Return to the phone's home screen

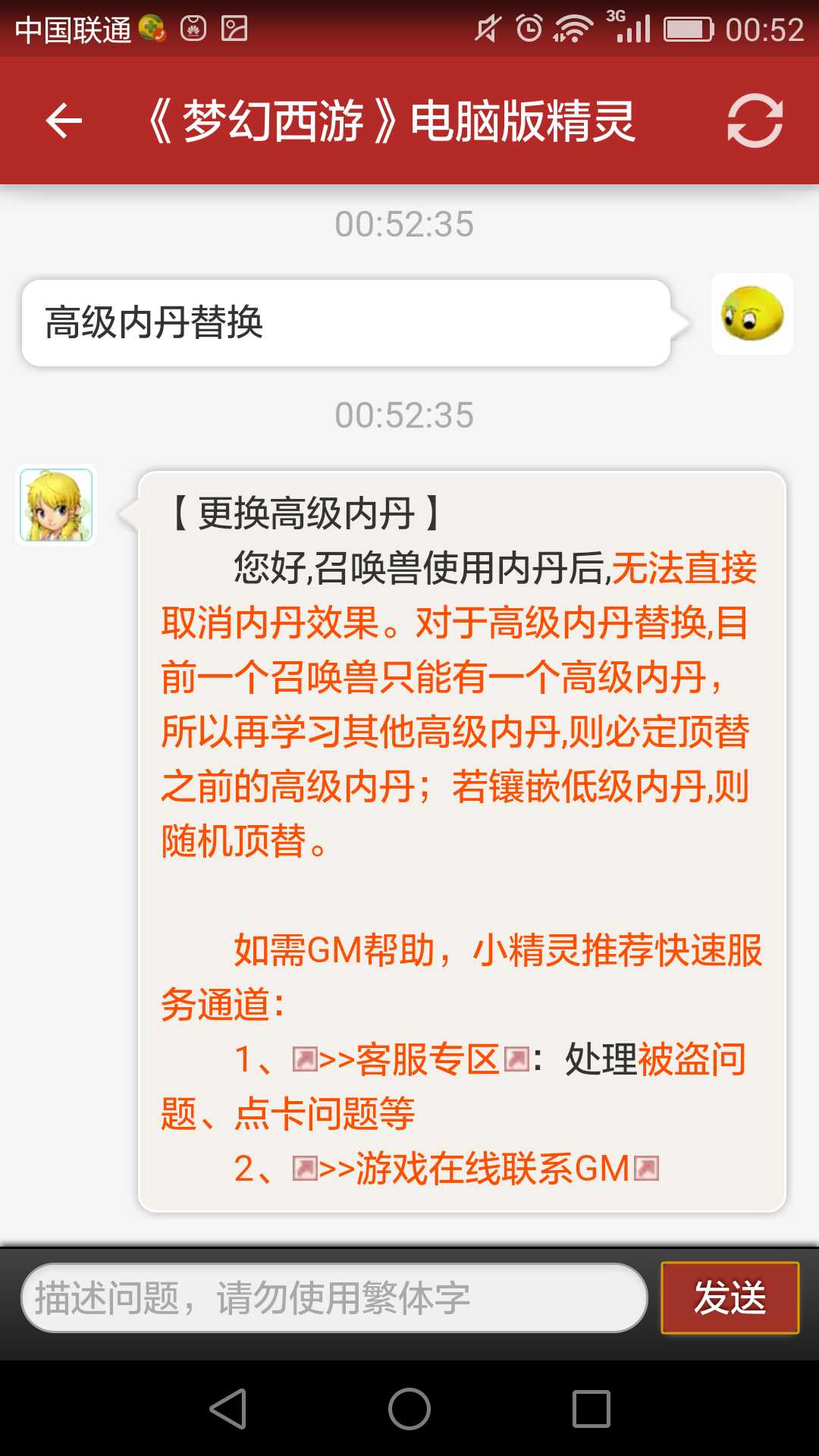[x=409, y=1409]
